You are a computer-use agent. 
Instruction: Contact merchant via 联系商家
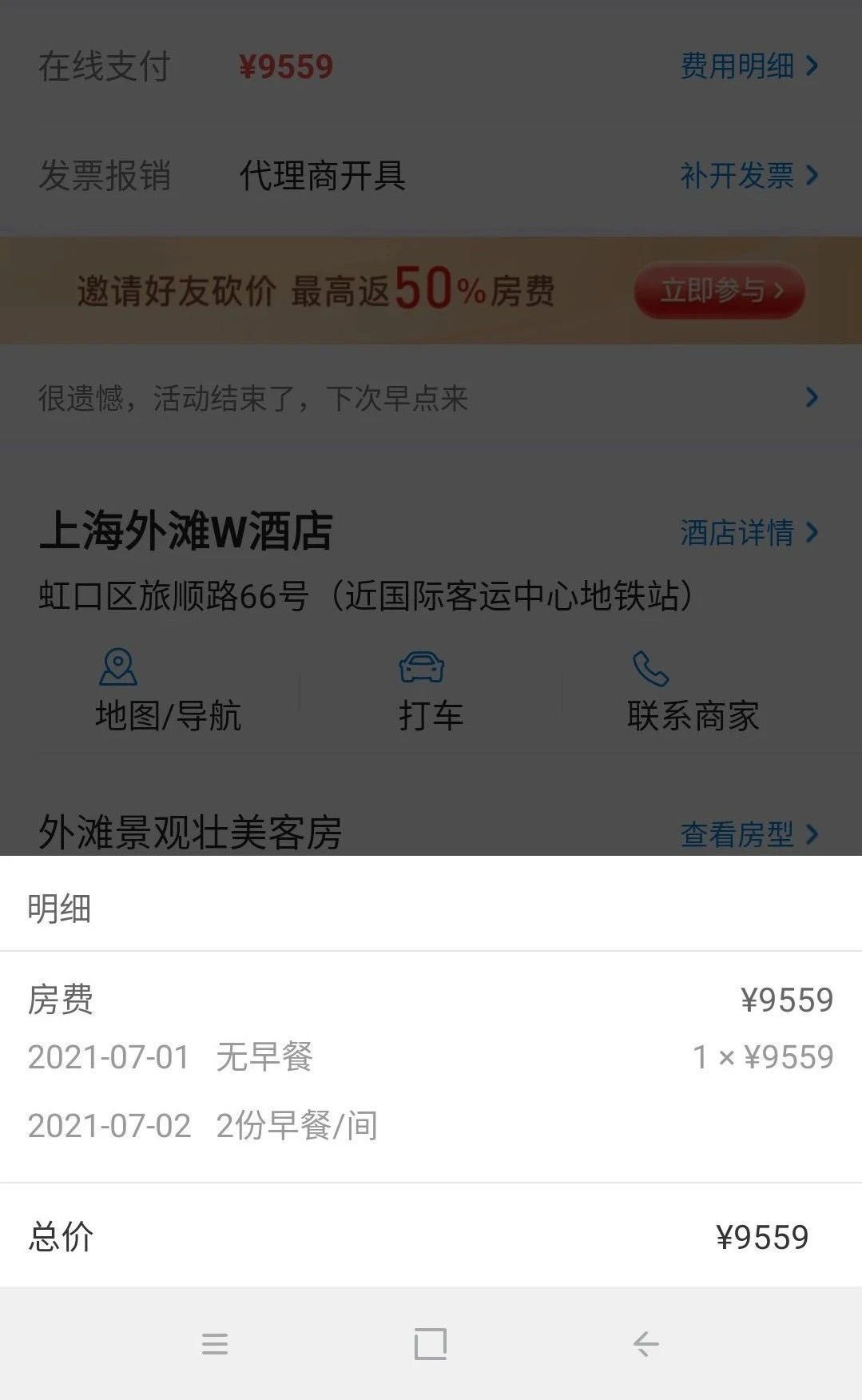coord(693,691)
